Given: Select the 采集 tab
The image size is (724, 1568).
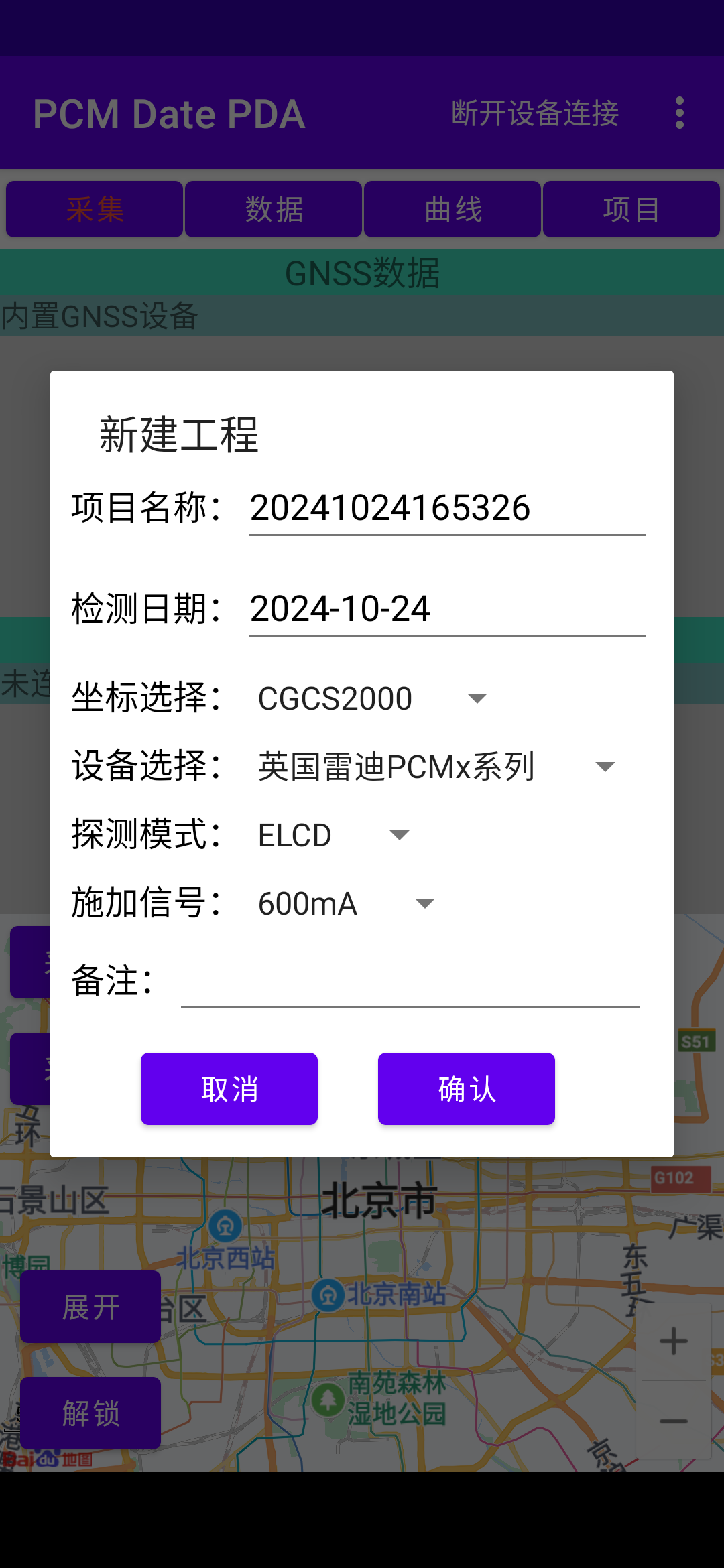Looking at the screenshot, I should (93, 208).
